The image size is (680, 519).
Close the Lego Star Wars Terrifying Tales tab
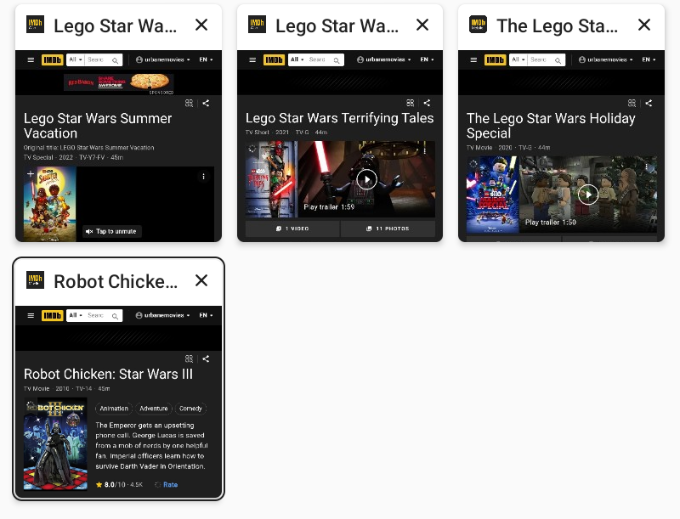point(422,25)
